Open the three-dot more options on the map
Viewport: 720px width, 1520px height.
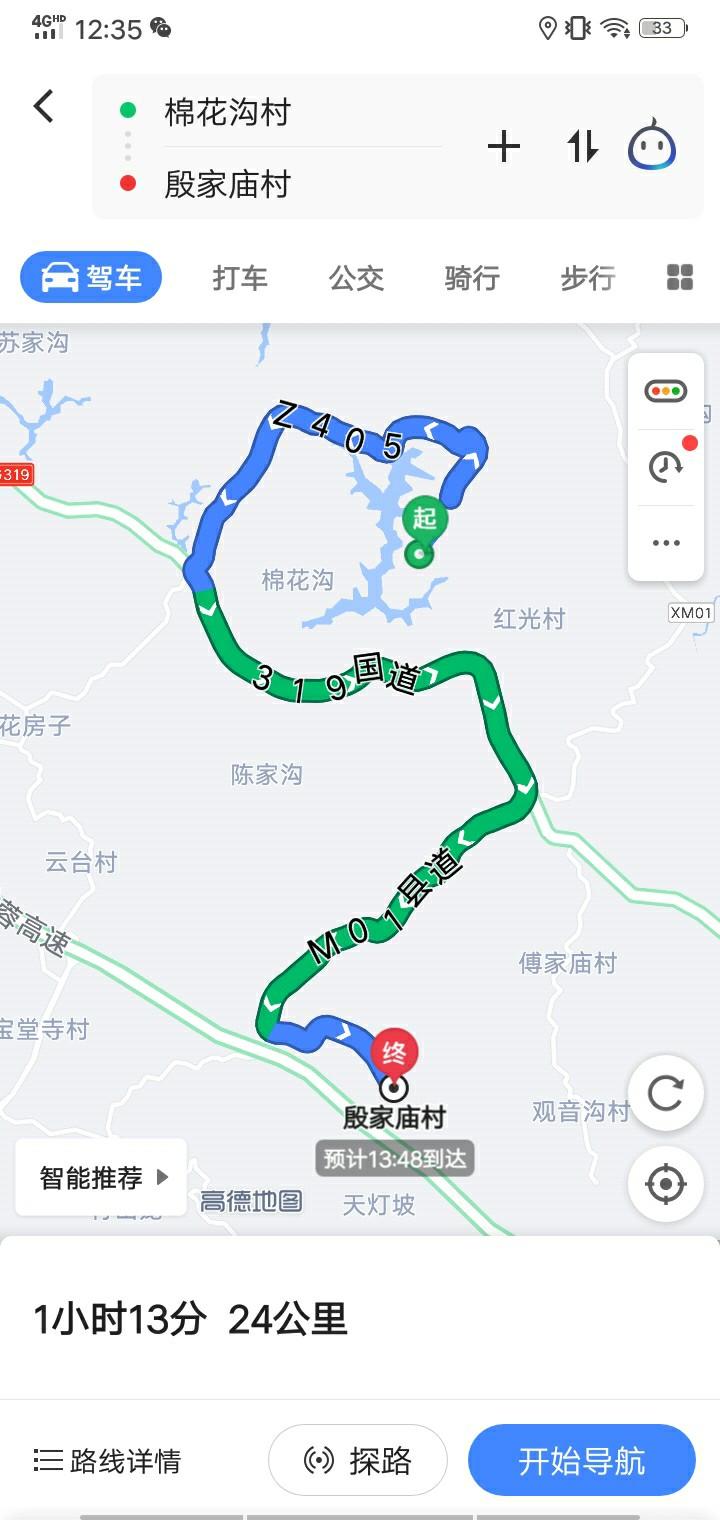(x=665, y=543)
